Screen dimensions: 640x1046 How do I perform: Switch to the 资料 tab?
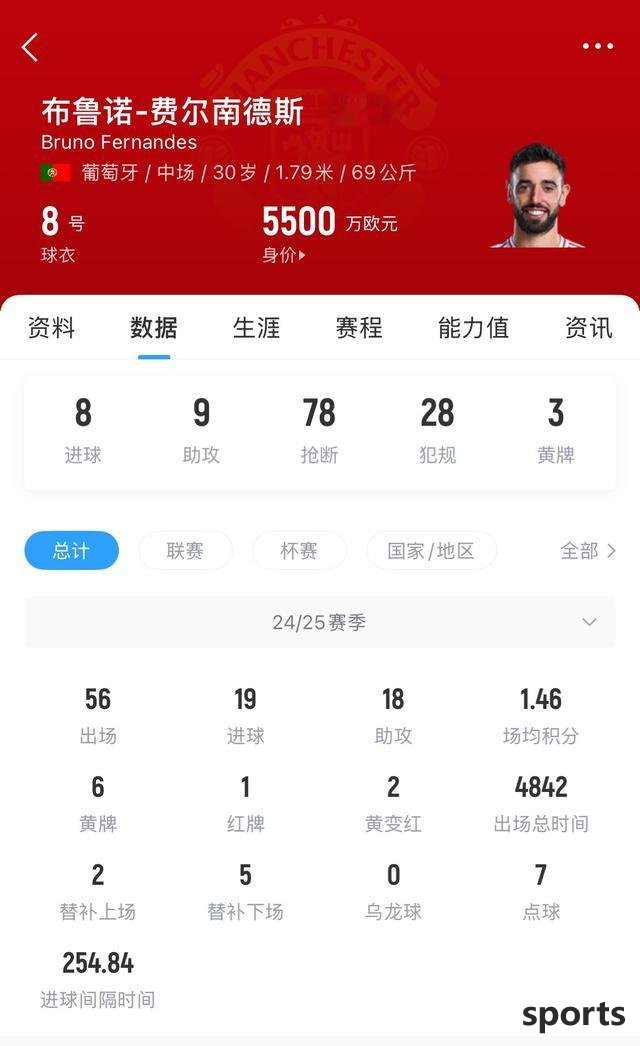click(51, 328)
